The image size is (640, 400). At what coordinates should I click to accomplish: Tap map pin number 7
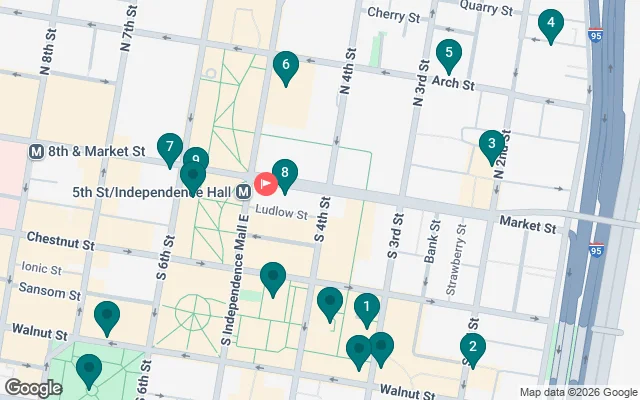[x=170, y=148]
